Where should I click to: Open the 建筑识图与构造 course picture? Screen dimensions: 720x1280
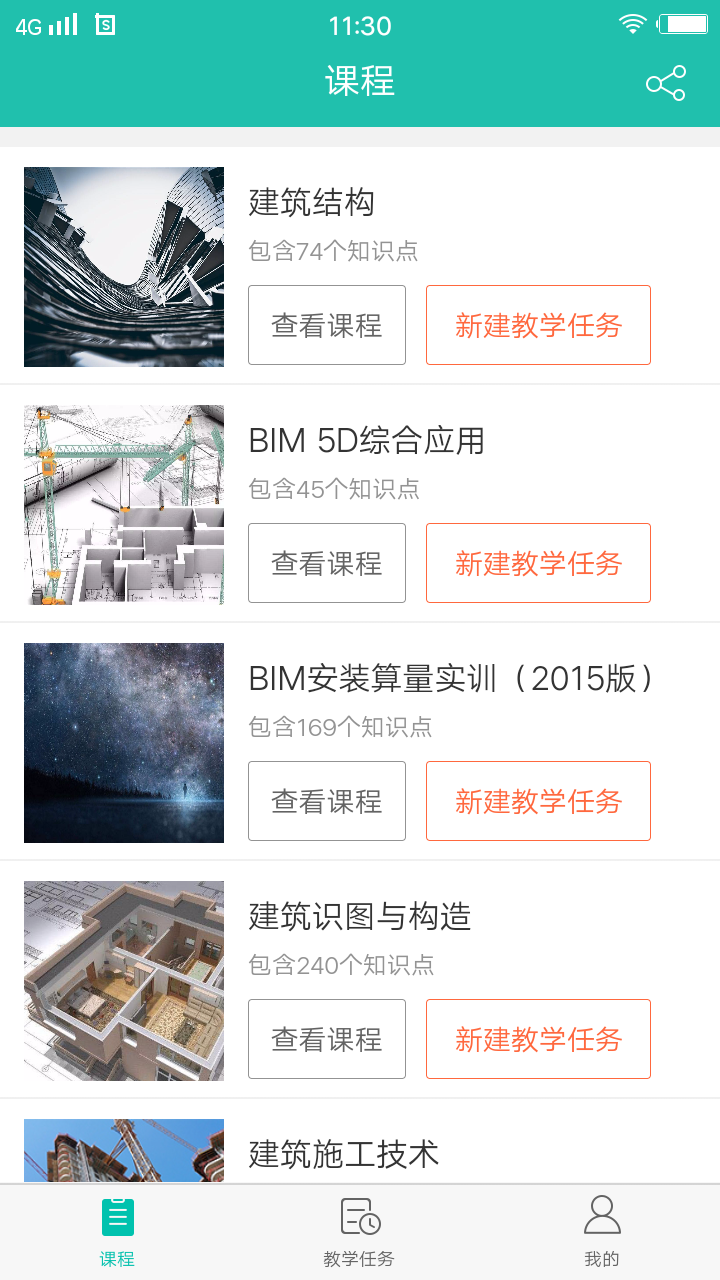124,981
